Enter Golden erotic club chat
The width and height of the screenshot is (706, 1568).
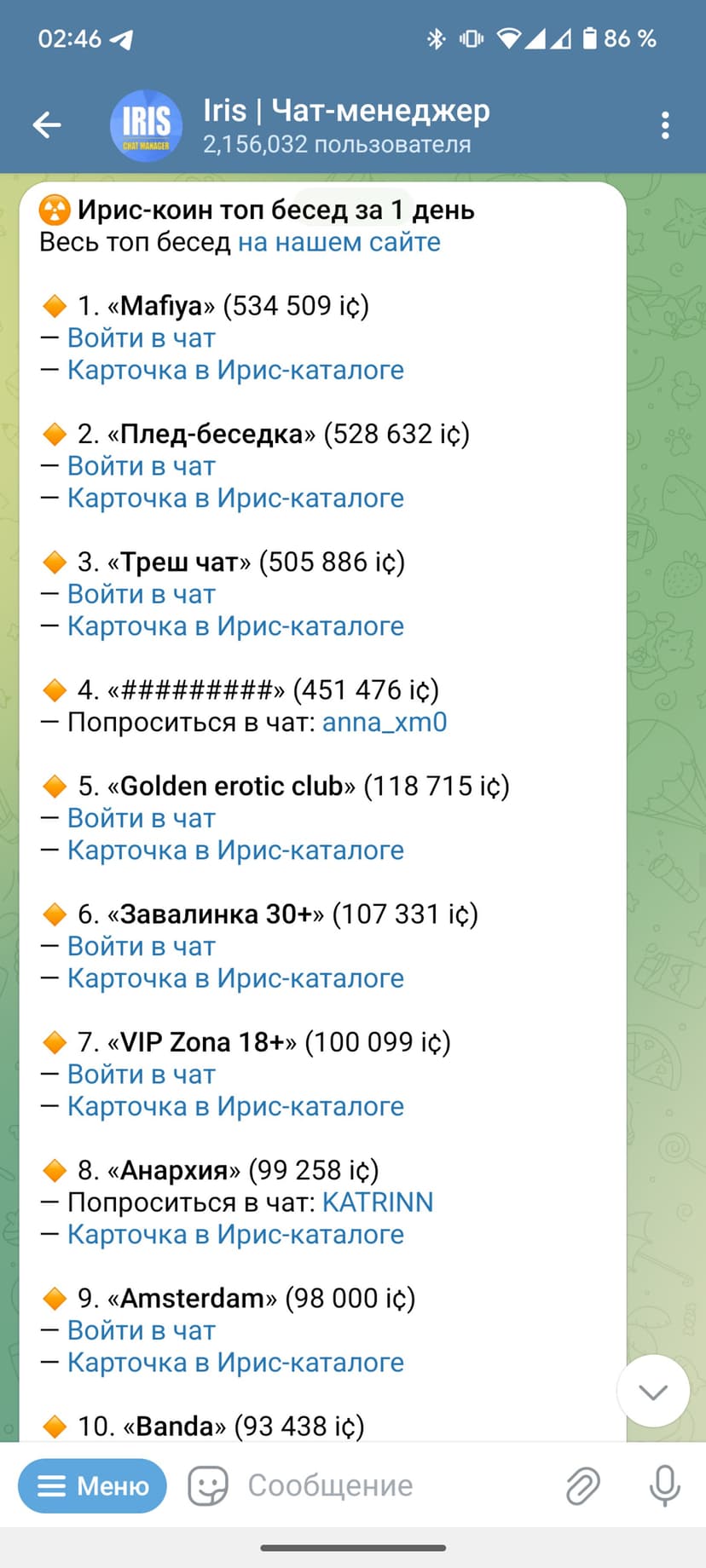tap(141, 818)
